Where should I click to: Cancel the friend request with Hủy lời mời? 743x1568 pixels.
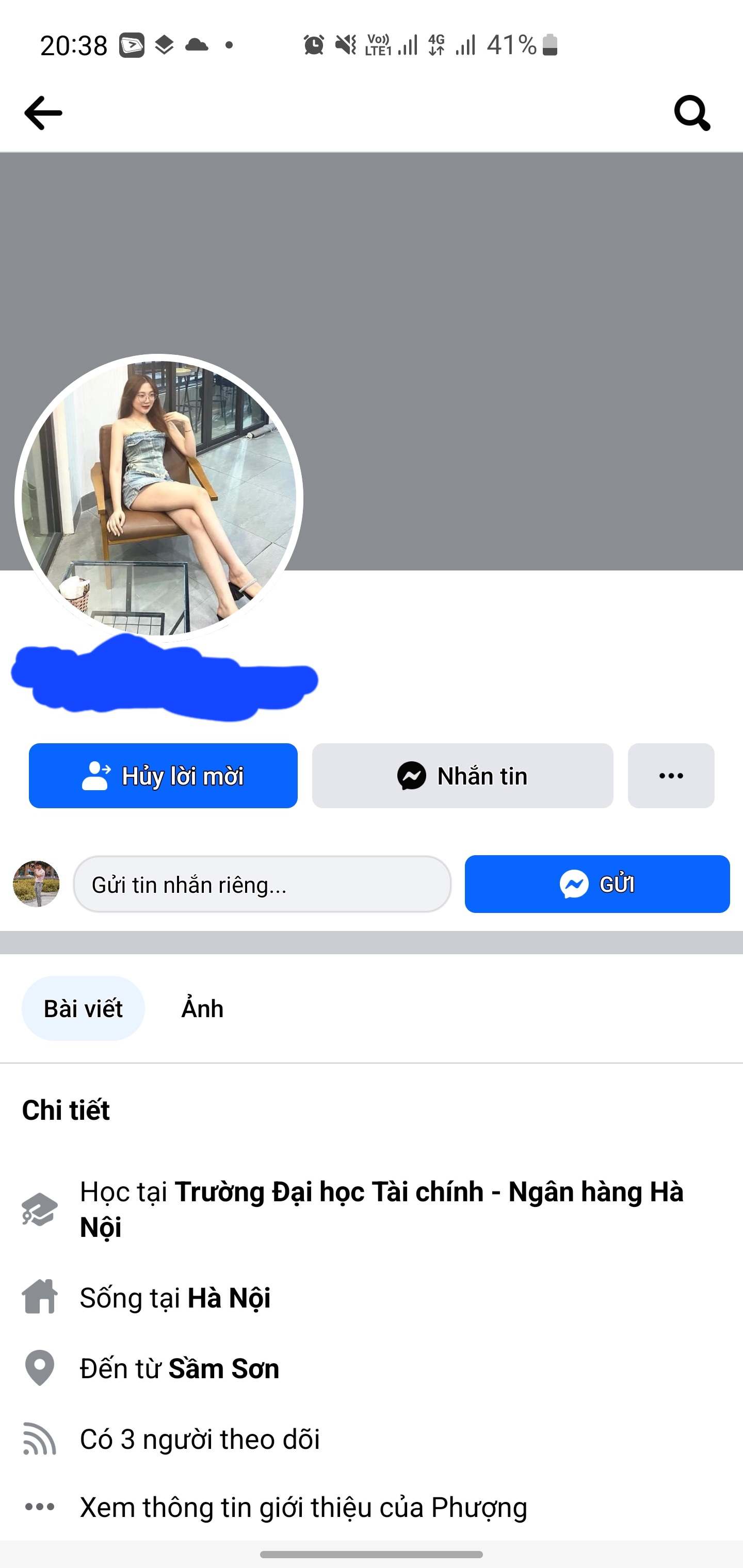coord(163,775)
